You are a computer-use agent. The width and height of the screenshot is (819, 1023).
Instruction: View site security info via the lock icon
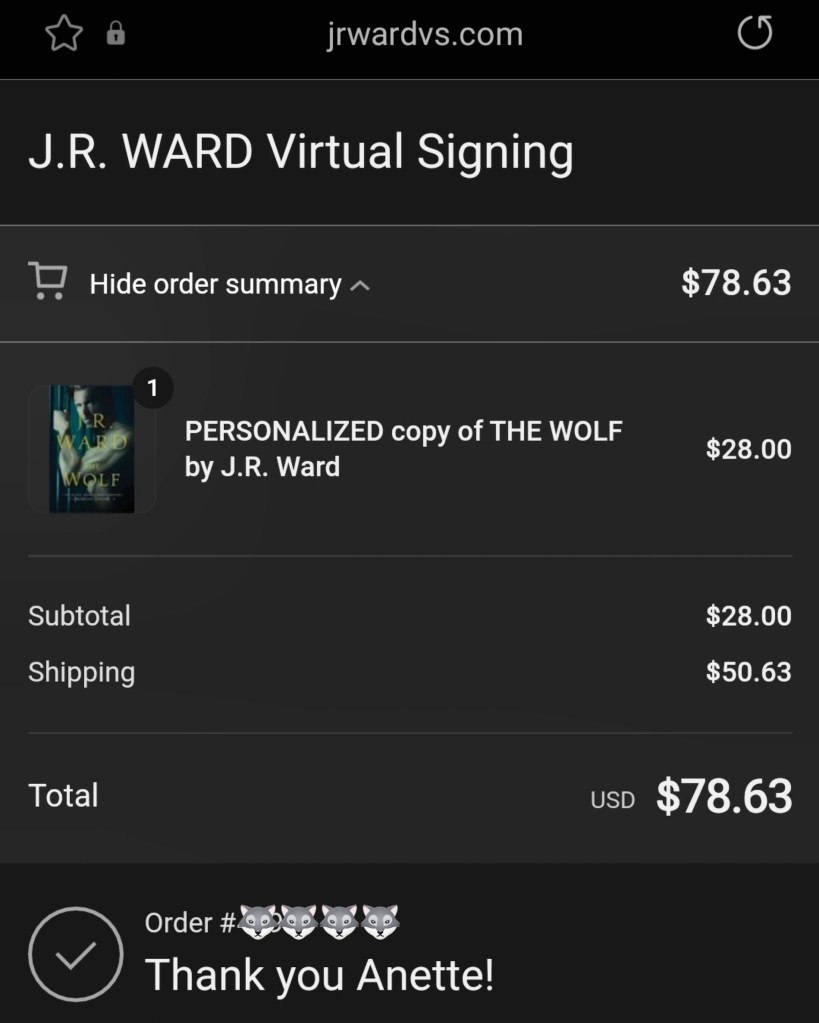[x=116, y=35]
